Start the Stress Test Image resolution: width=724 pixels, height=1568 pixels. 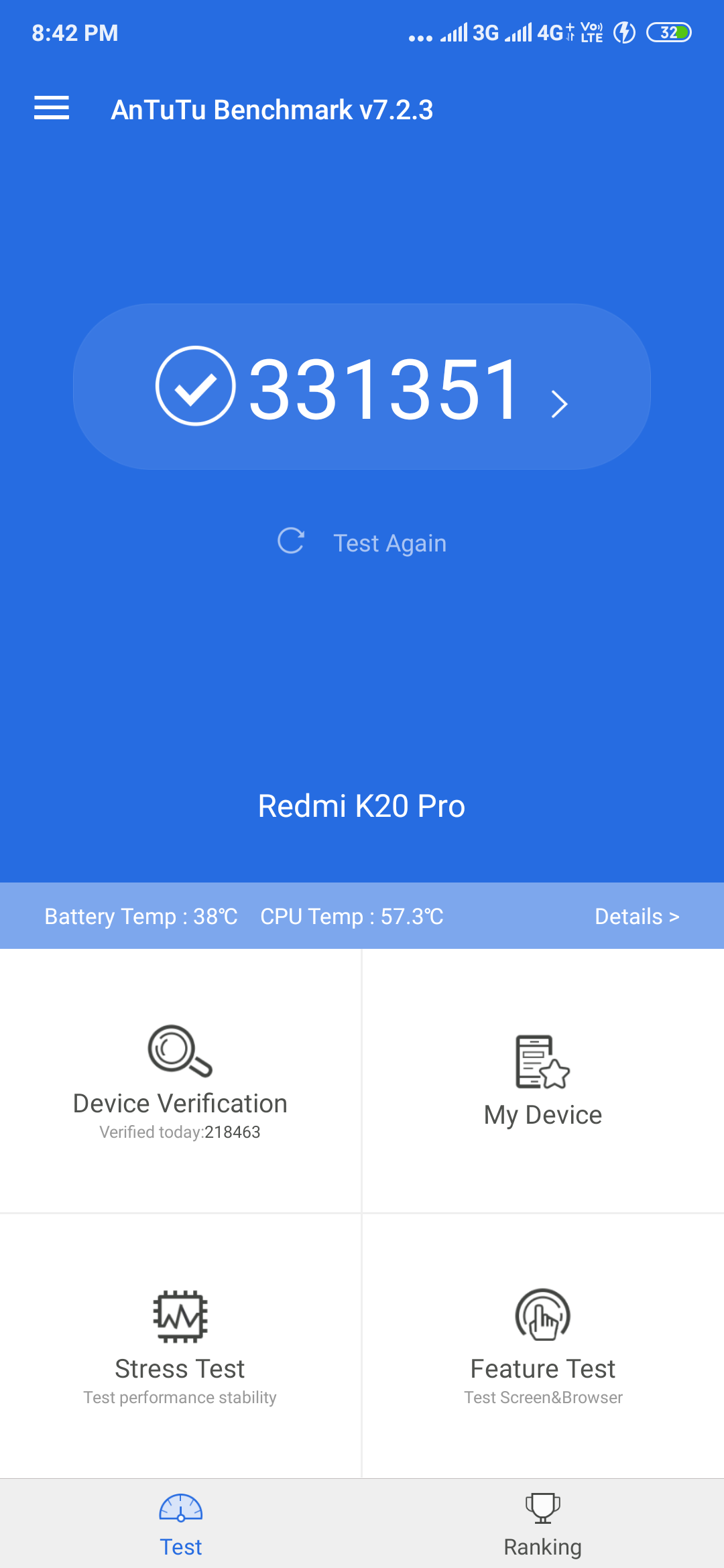coord(180,1346)
